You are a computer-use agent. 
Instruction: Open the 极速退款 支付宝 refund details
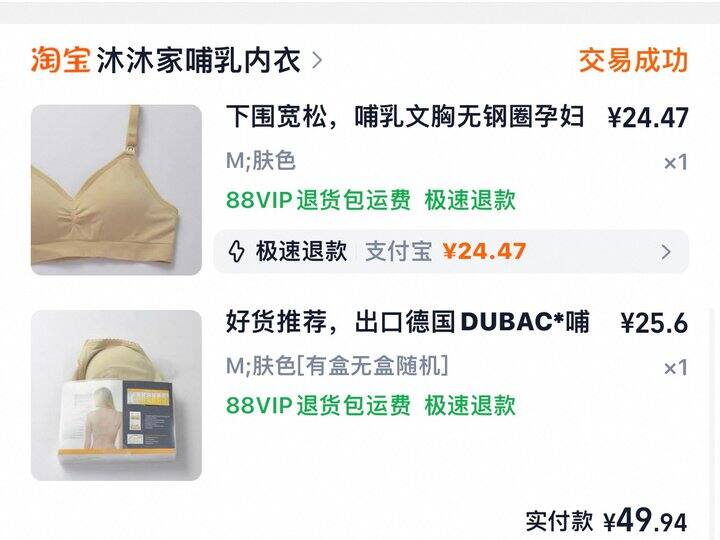pyautogui.click(x=451, y=252)
